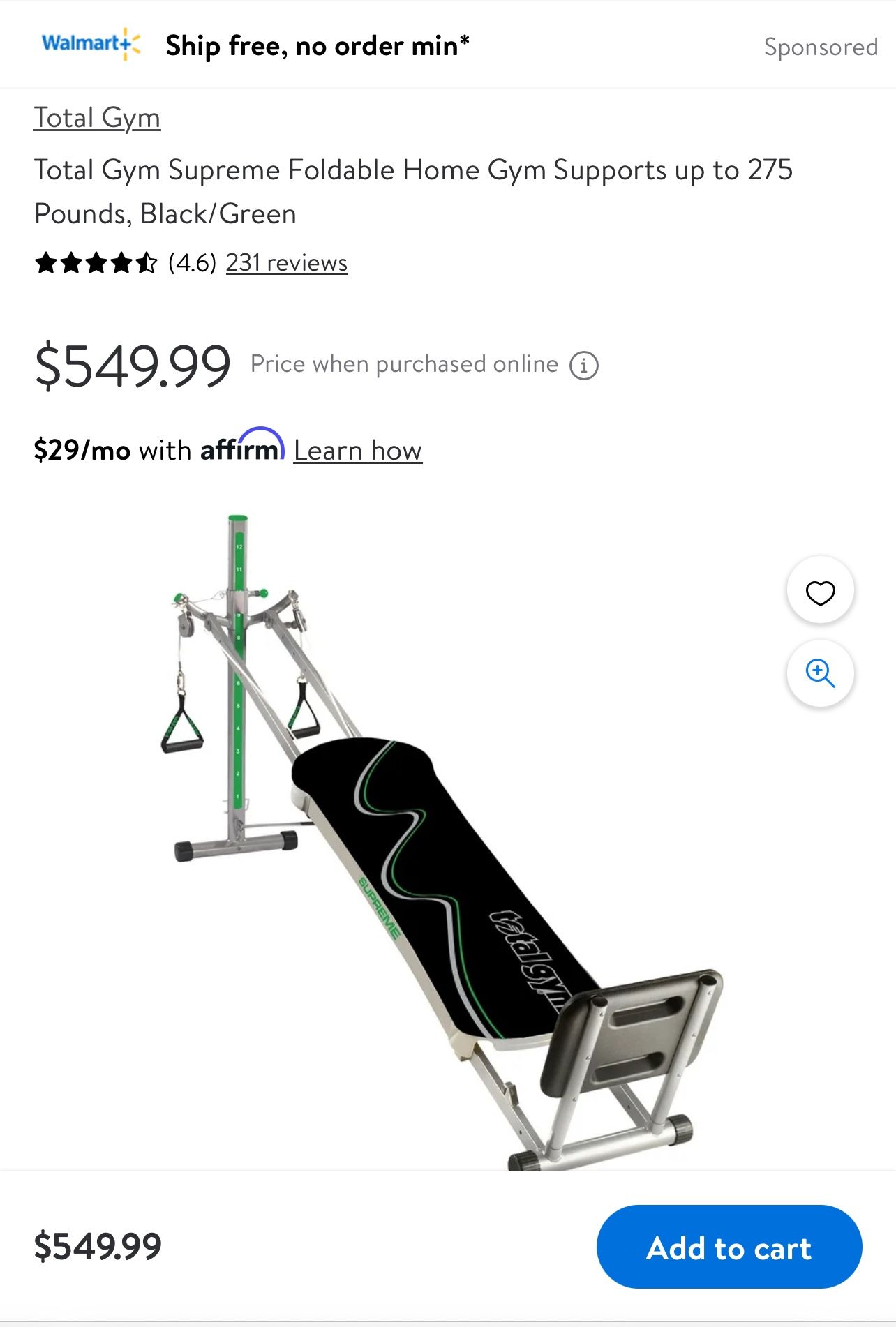Image resolution: width=896 pixels, height=1327 pixels.
Task: Open the price information info icon
Action: click(x=583, y=364)
